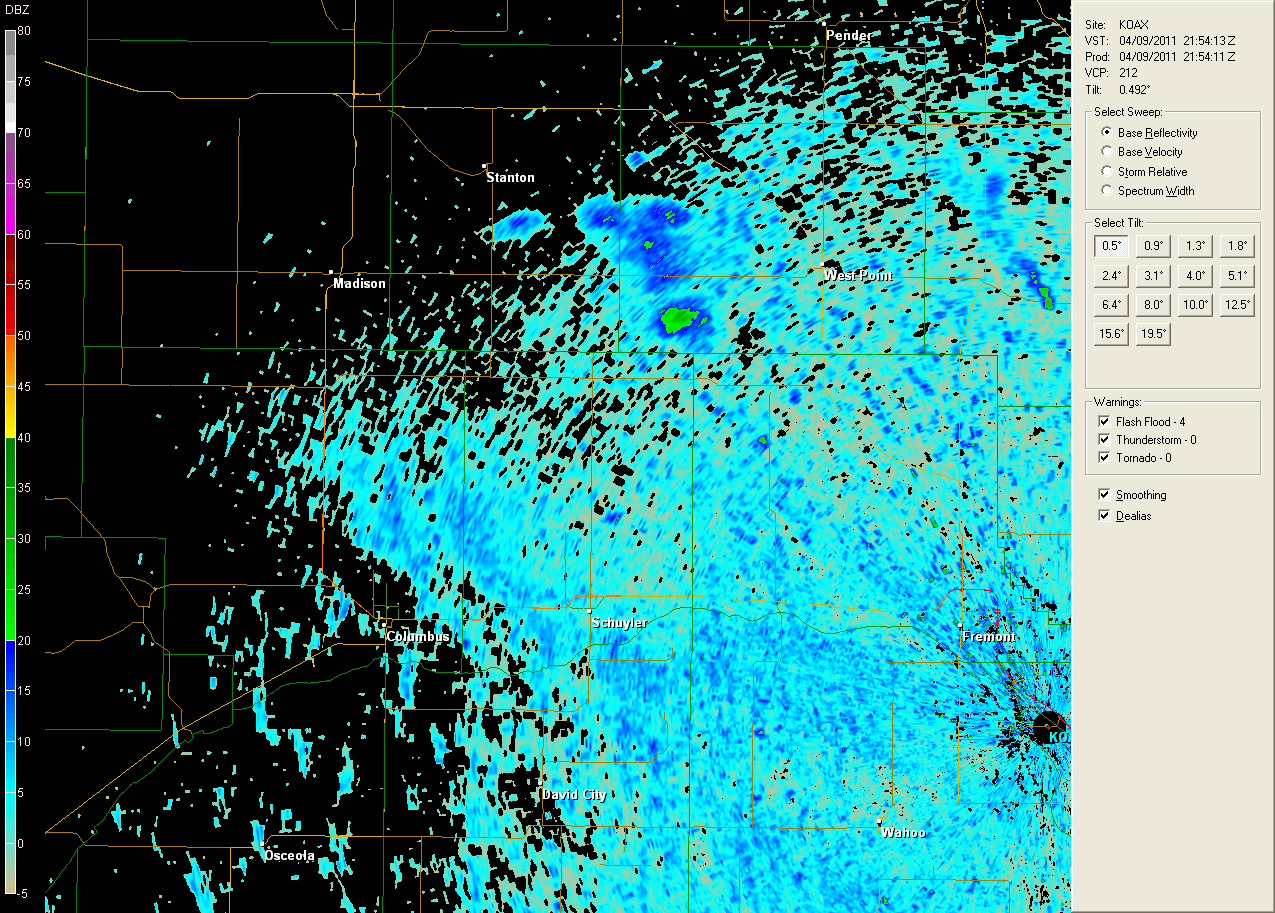1275x913 pixels.
Task: Uncheck the Flash Flood warnings checkbox
Action: [x=1104, y=422]
